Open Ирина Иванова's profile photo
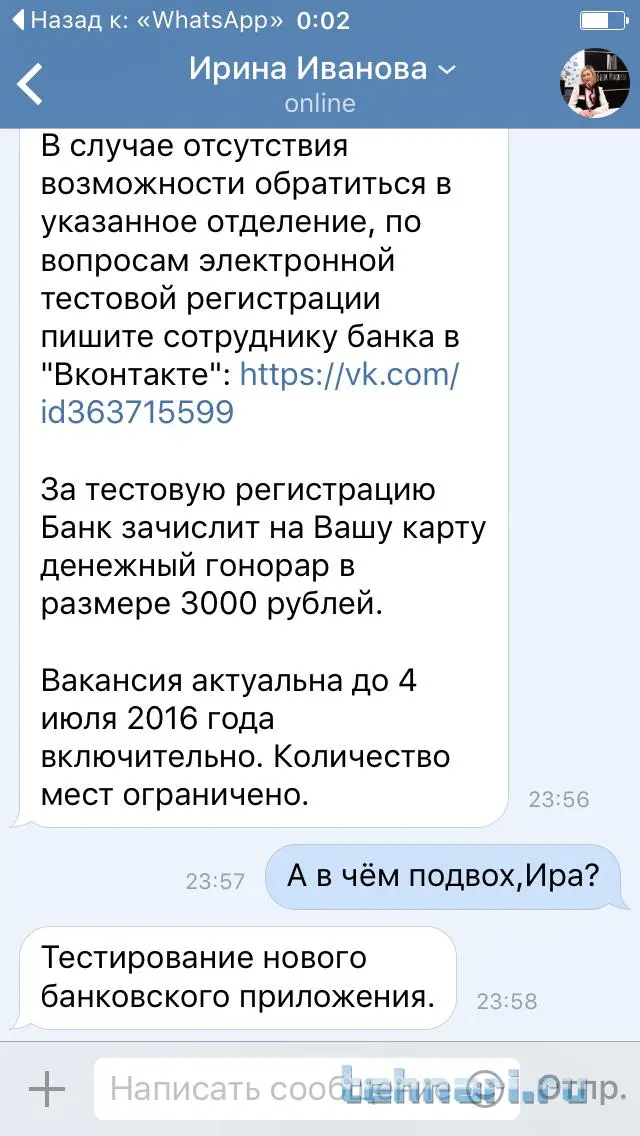Image resolution: width=640 pixels, height=1136 pixels. click(592, 84)
